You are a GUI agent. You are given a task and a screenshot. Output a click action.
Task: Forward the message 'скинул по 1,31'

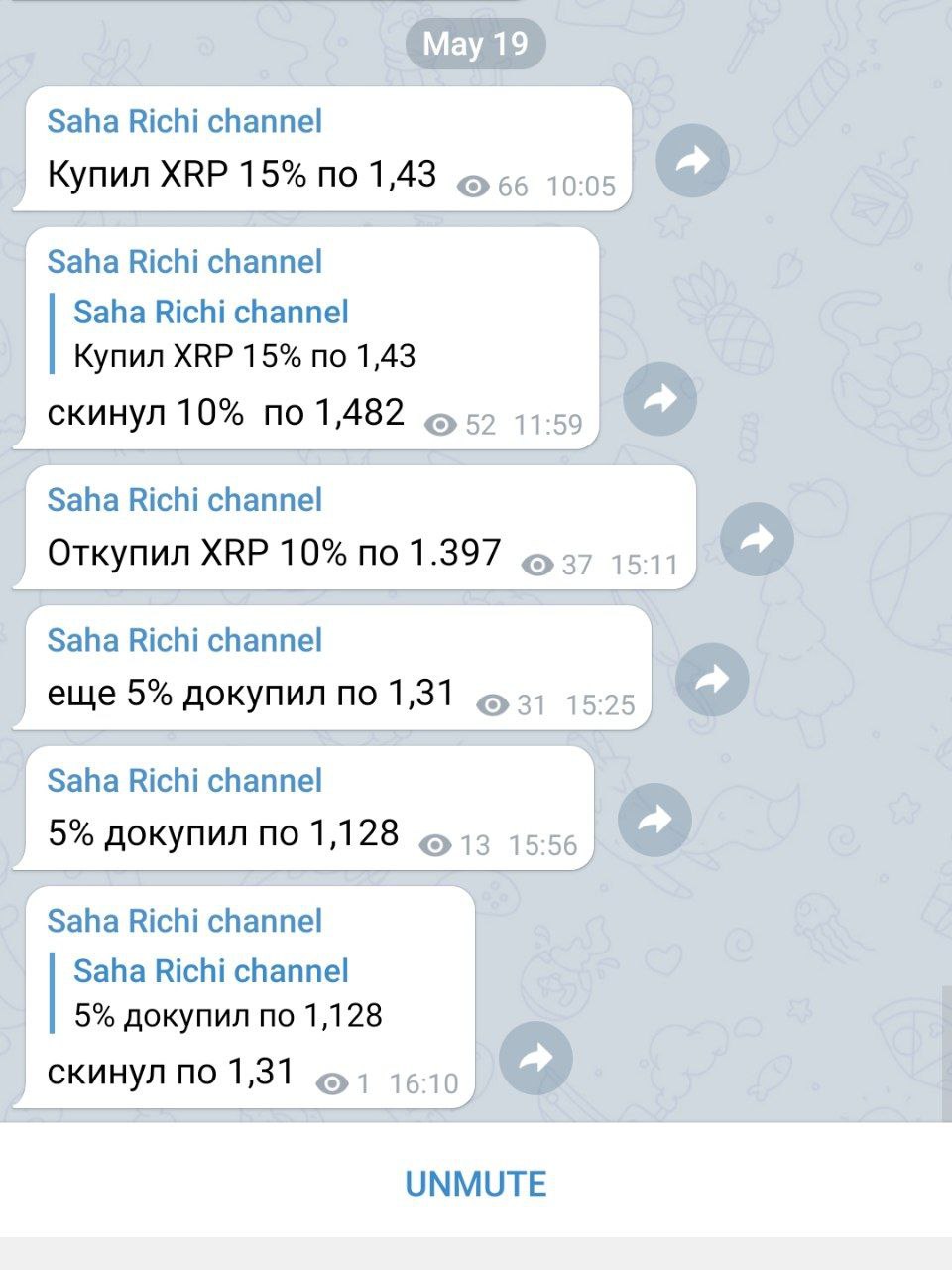[535, 1059]
